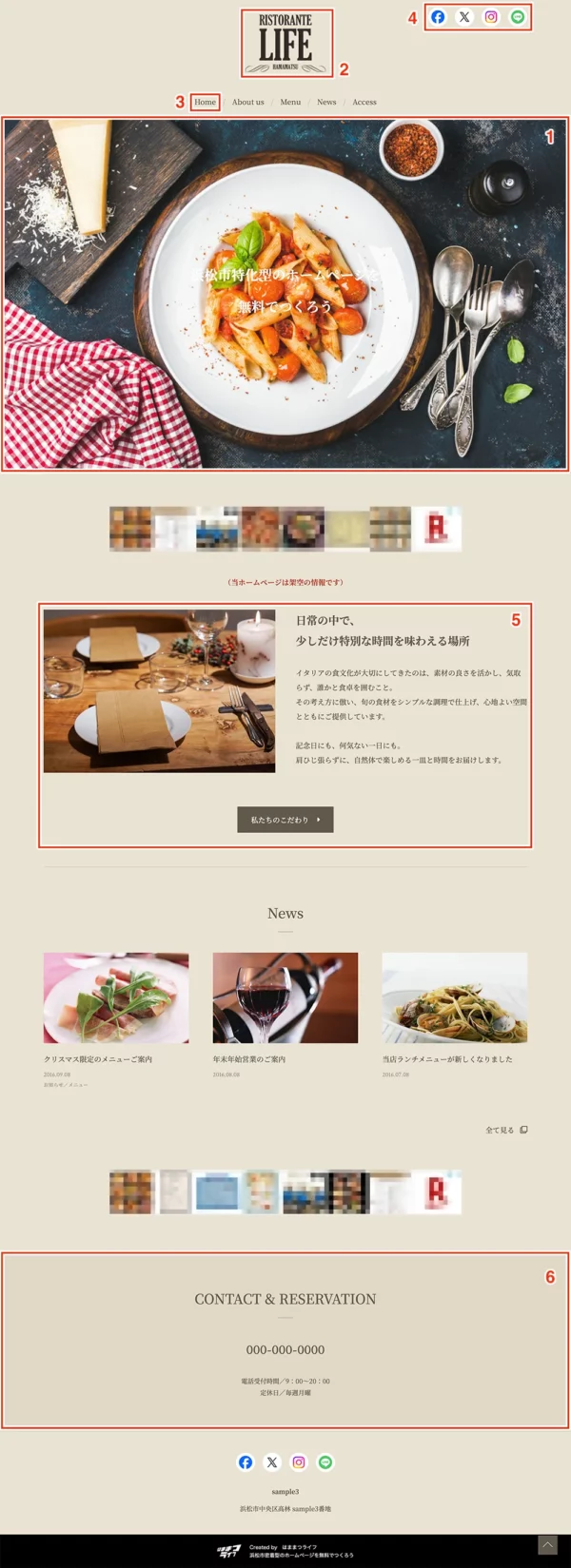The height and width of the screenshot is (1568, 571).
Task: Jump back to top with the arrow button
Action: 547,1545
